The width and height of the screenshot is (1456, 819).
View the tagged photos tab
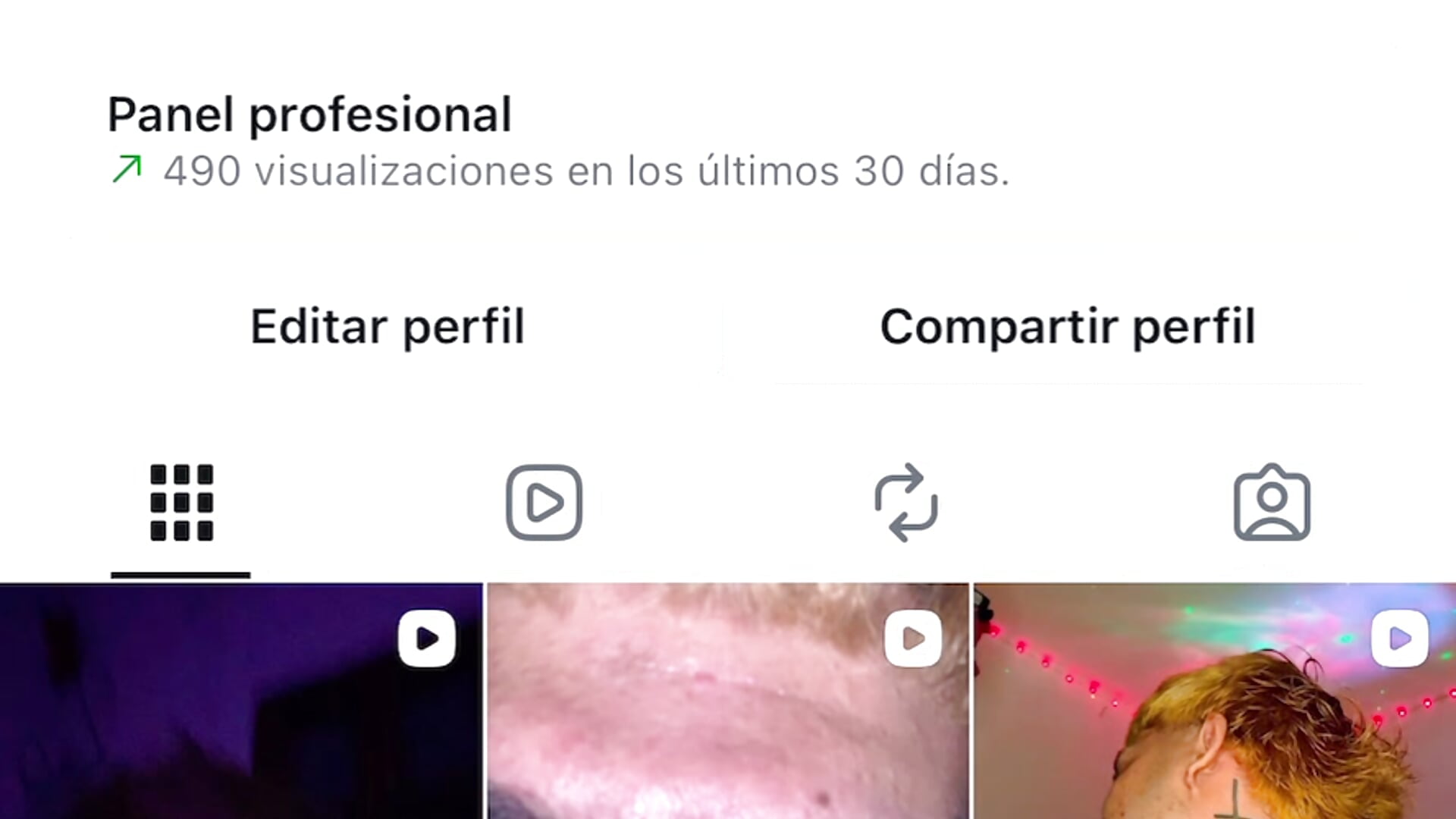tap(1272, 503)
